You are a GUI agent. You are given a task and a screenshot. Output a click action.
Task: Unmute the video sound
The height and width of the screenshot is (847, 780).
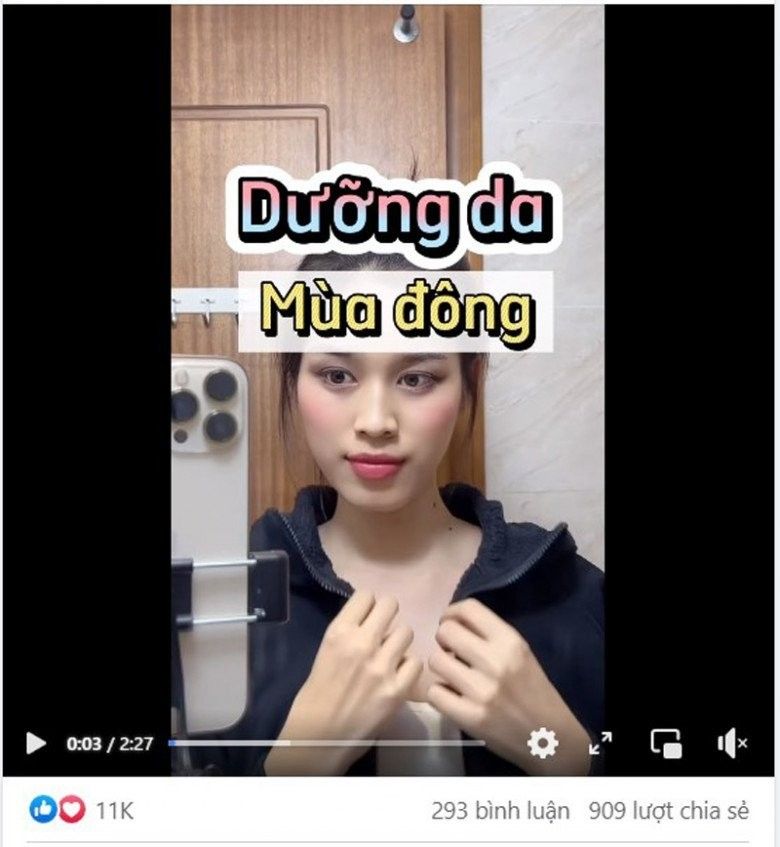click(732, 743)
